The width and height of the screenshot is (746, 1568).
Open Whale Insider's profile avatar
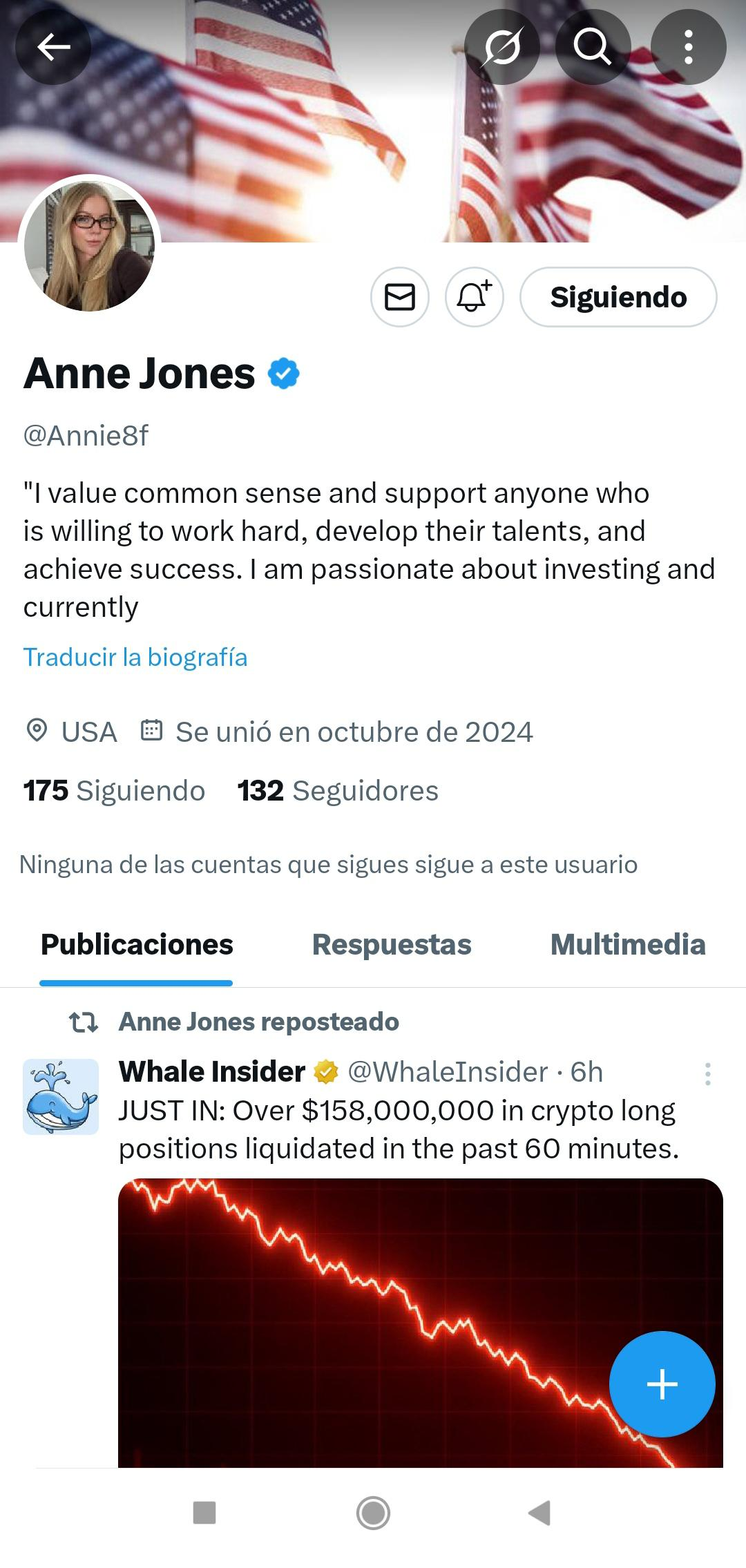(61, 1097)
